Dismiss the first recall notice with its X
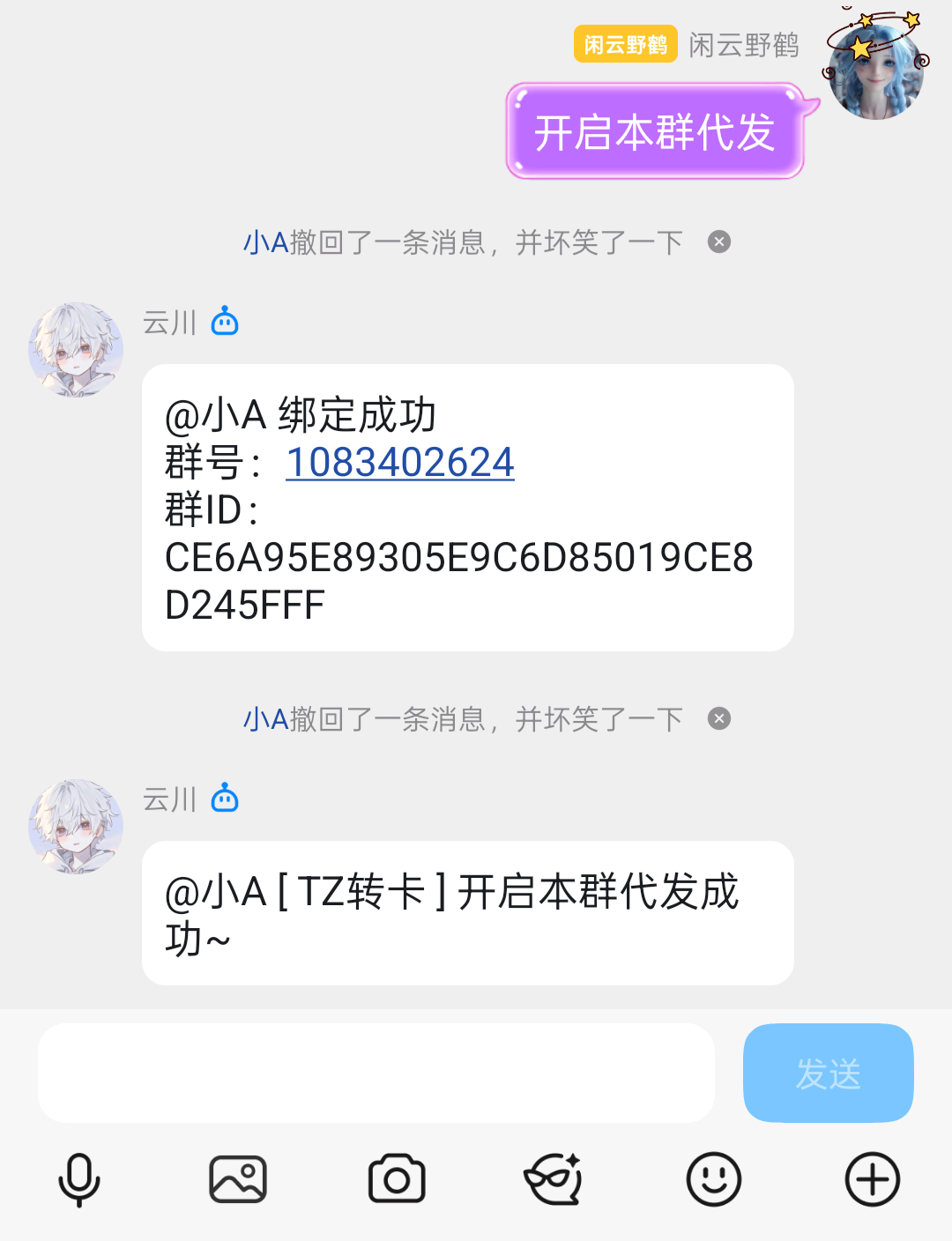Screen dimensions: 952x1241 point(720,242)
